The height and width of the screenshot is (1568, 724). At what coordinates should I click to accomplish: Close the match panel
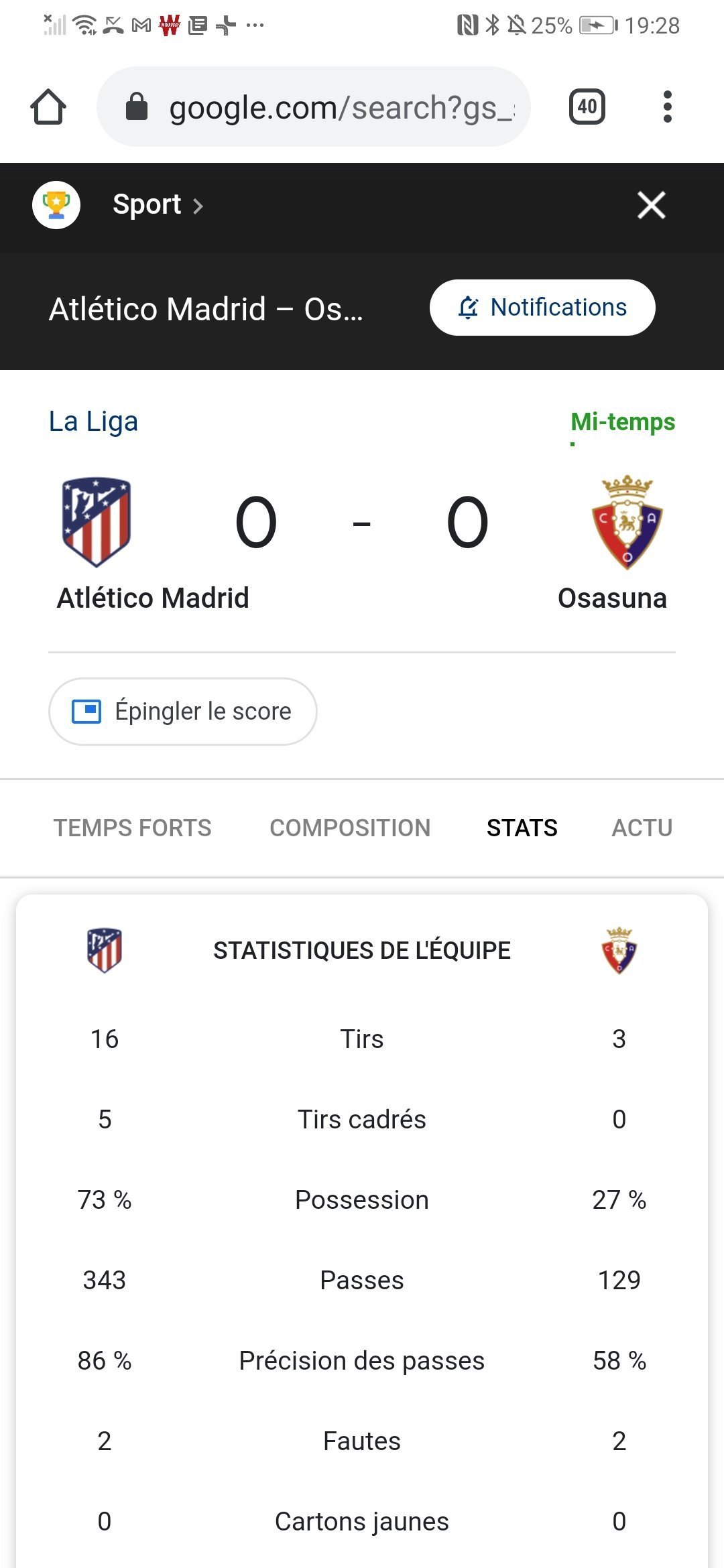click(652, 205)
